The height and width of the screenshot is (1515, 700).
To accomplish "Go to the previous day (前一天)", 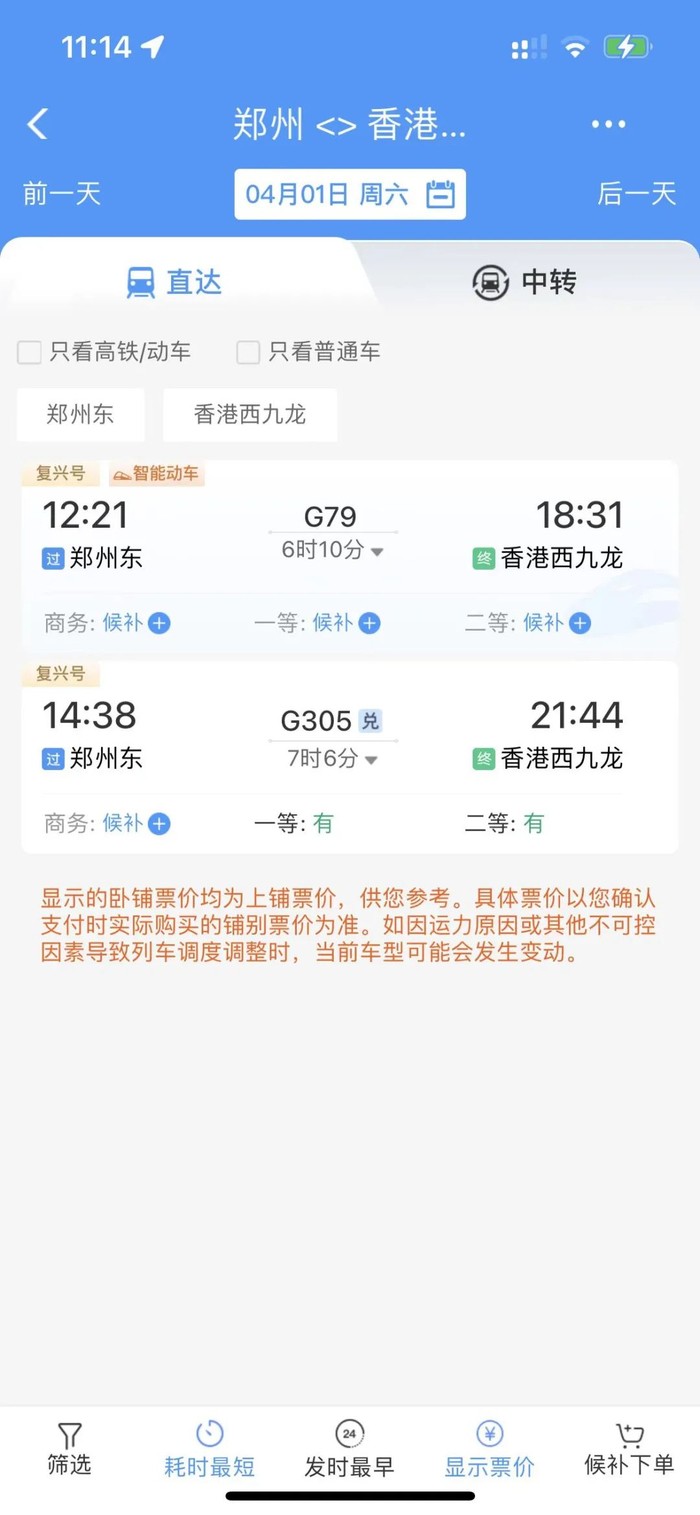I will (62, 193).
